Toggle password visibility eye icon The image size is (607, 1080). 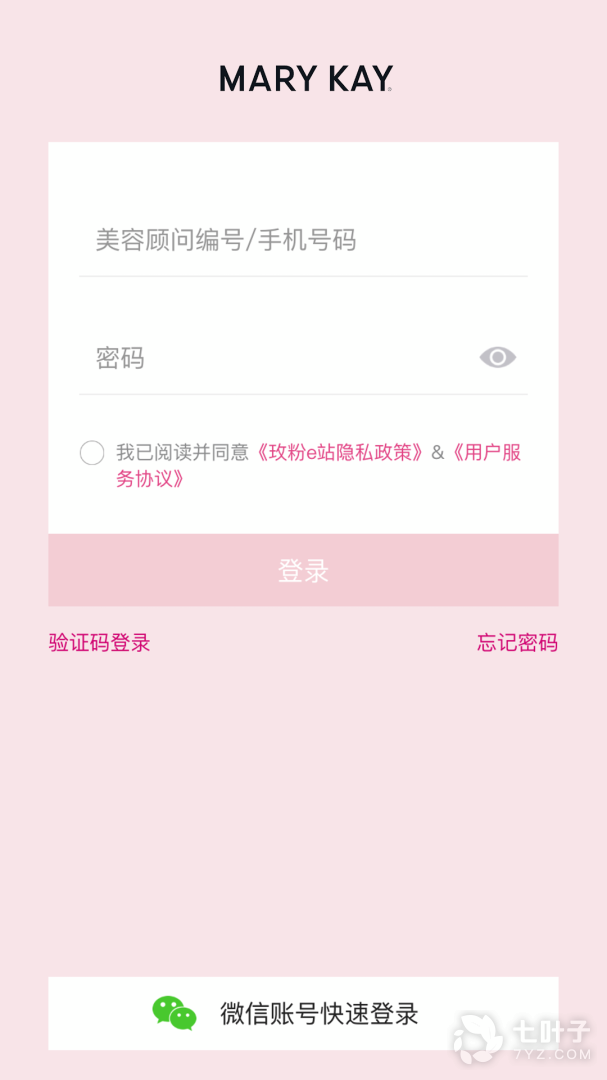497,357
